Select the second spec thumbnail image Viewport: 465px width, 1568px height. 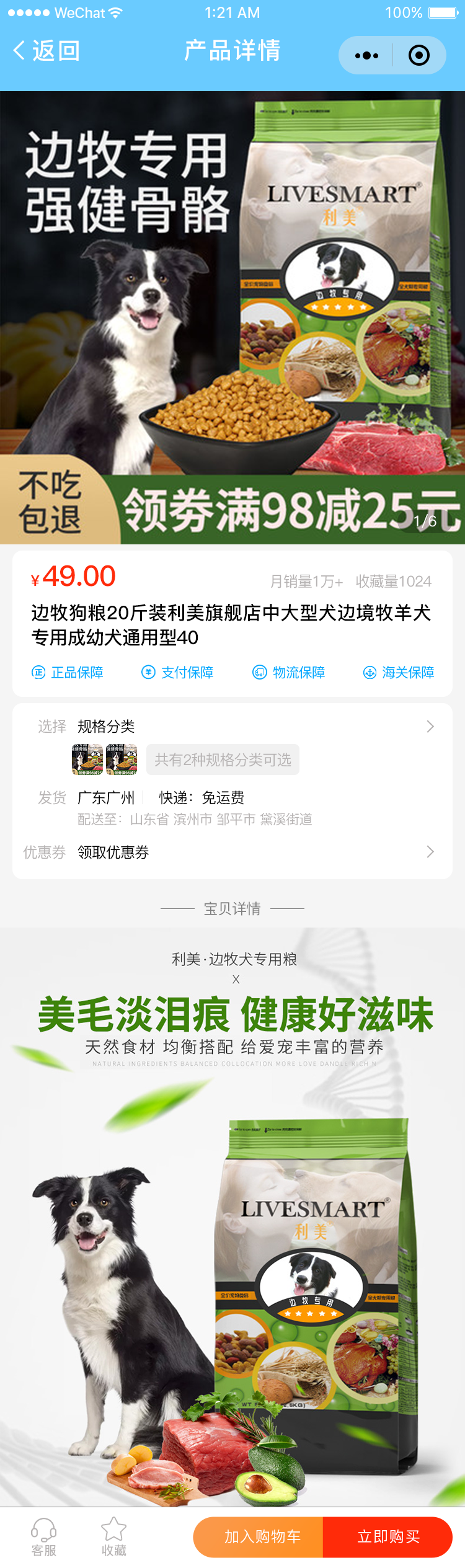click(x=122, y=760)
